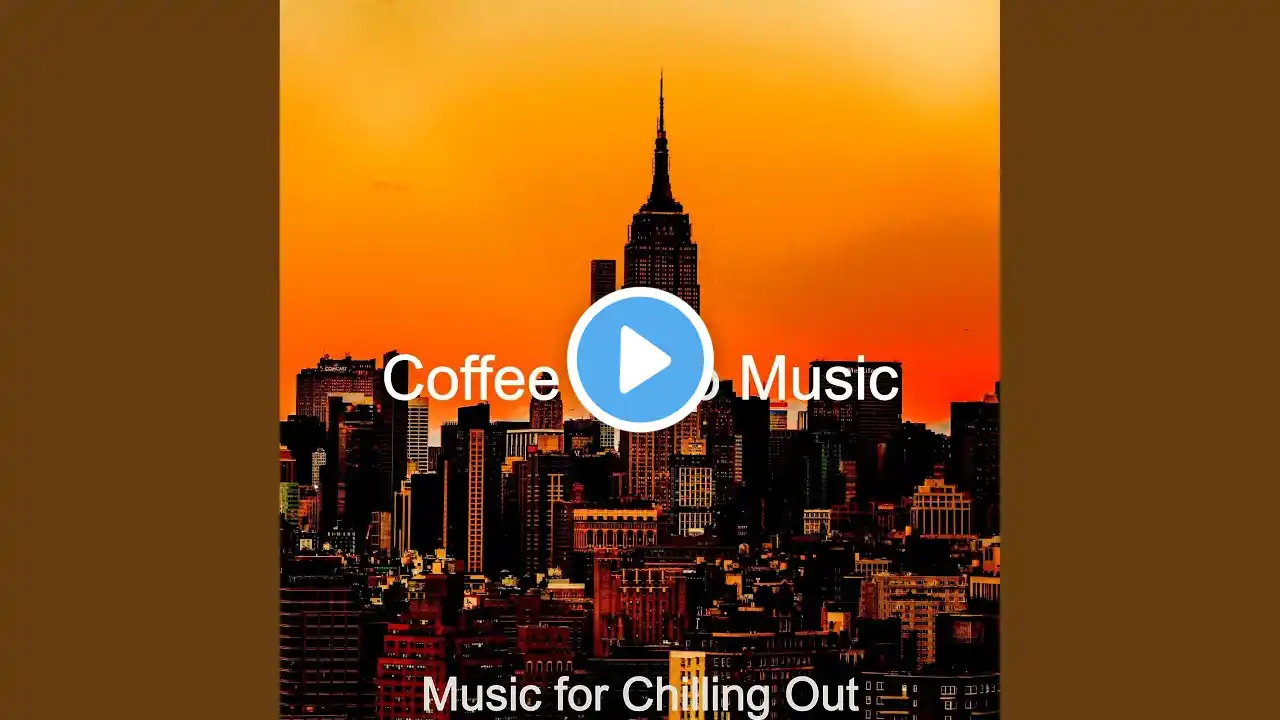Screen dimensions: 1280x720
Task: Play the Coffee Shop Music video
Action: click(x=640, y=360)
